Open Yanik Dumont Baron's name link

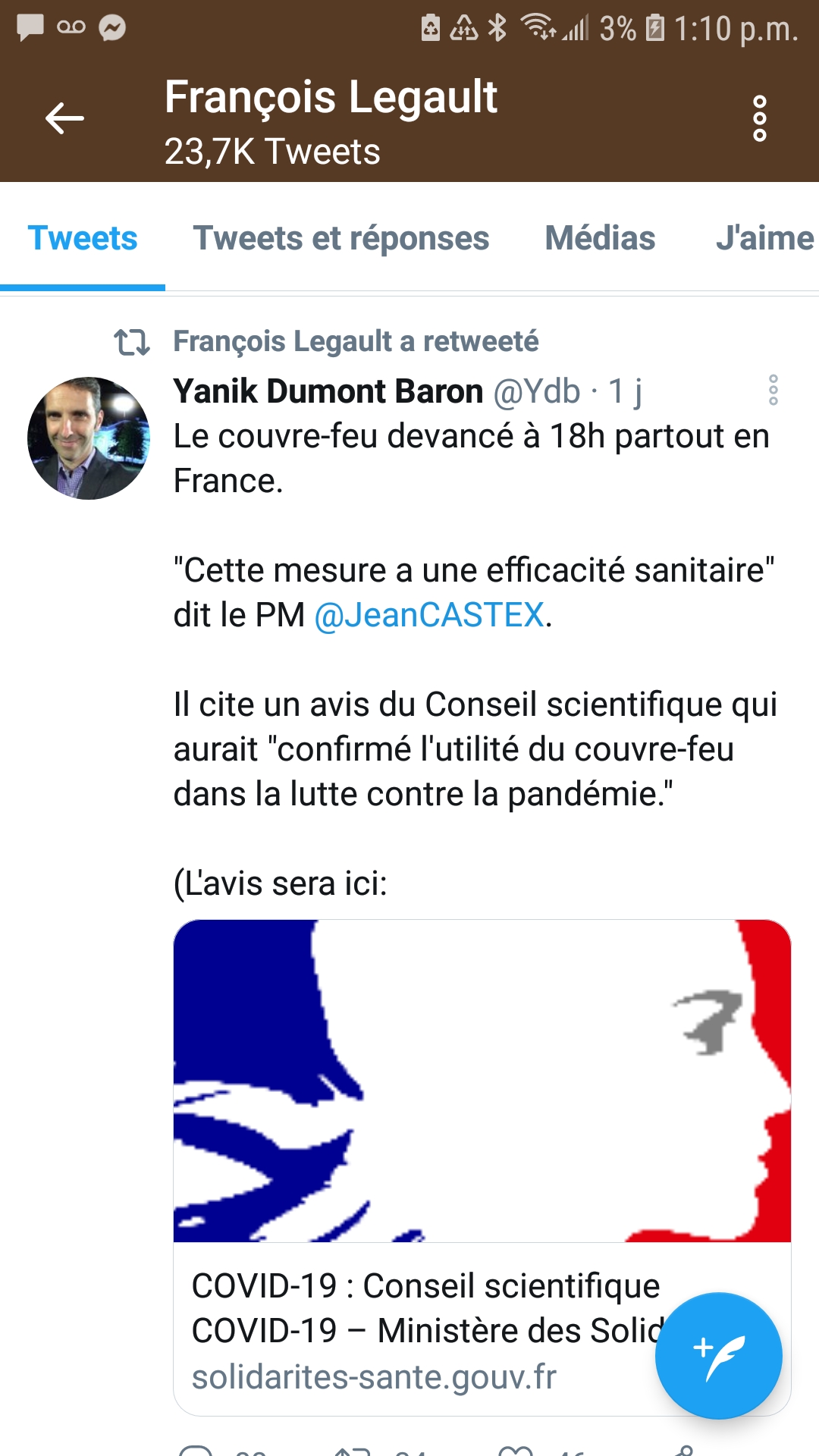(328, 391)
